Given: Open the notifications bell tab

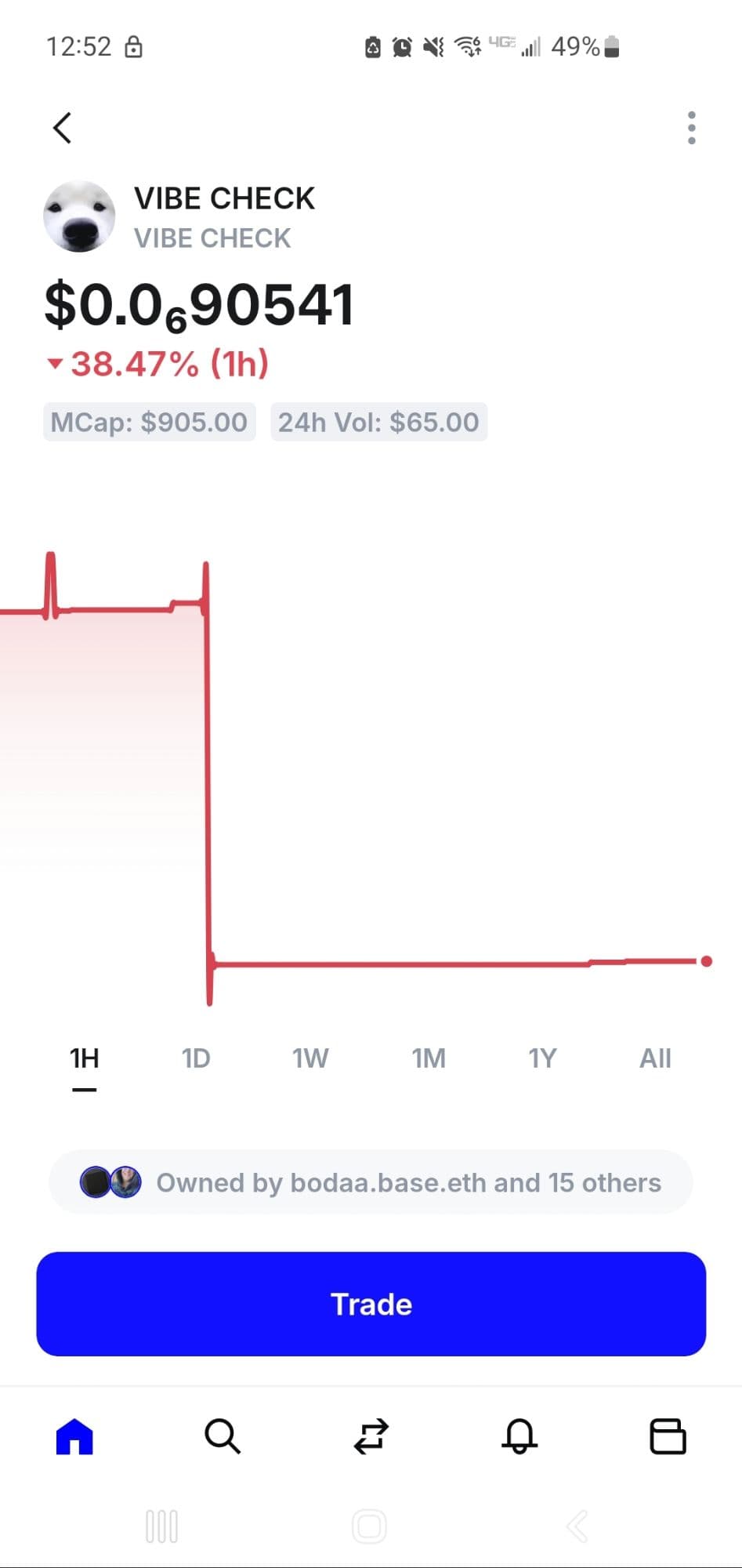Looking at the screenshot, I should coord(519,1436).
